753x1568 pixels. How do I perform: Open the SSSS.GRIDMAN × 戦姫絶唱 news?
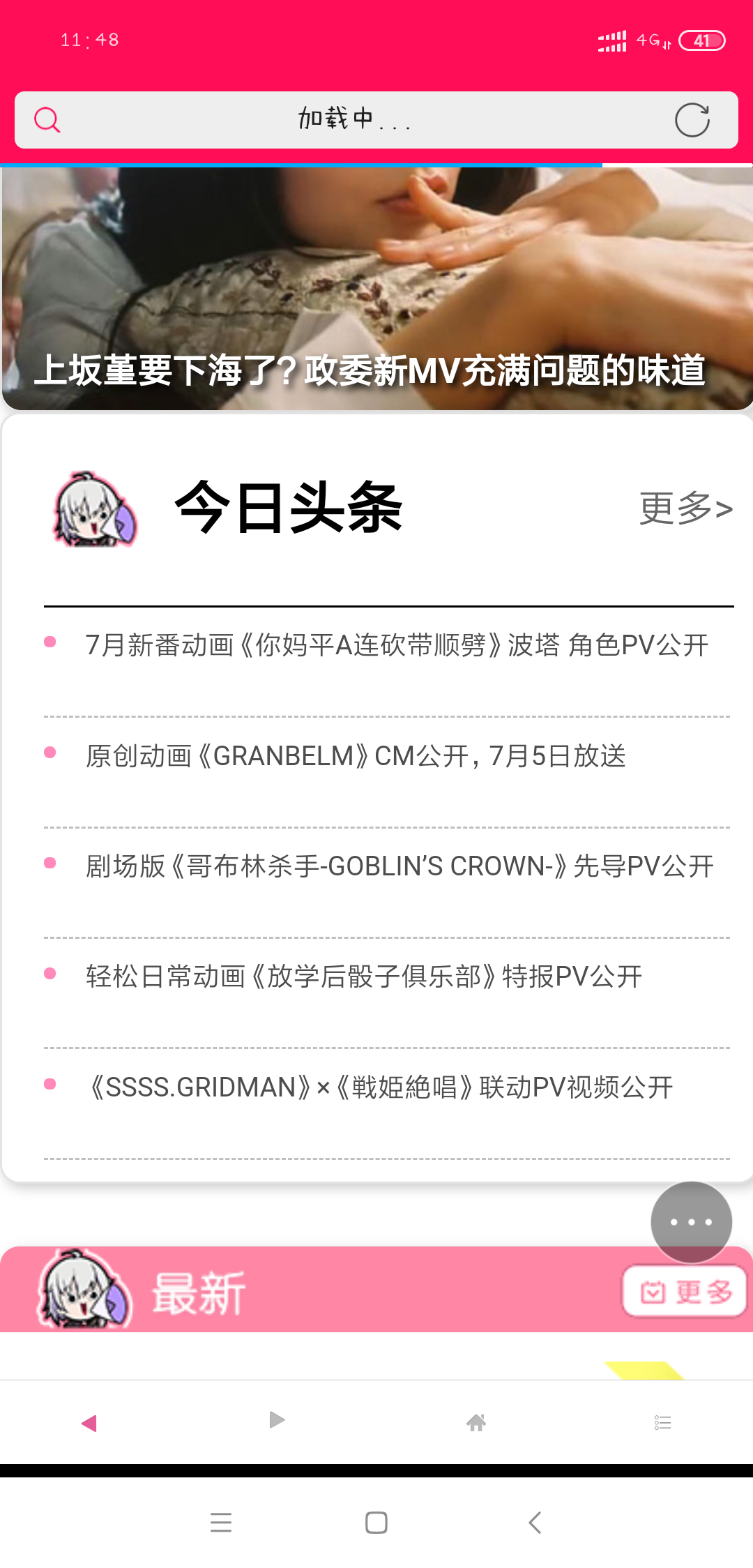[x=379, y=1087]
